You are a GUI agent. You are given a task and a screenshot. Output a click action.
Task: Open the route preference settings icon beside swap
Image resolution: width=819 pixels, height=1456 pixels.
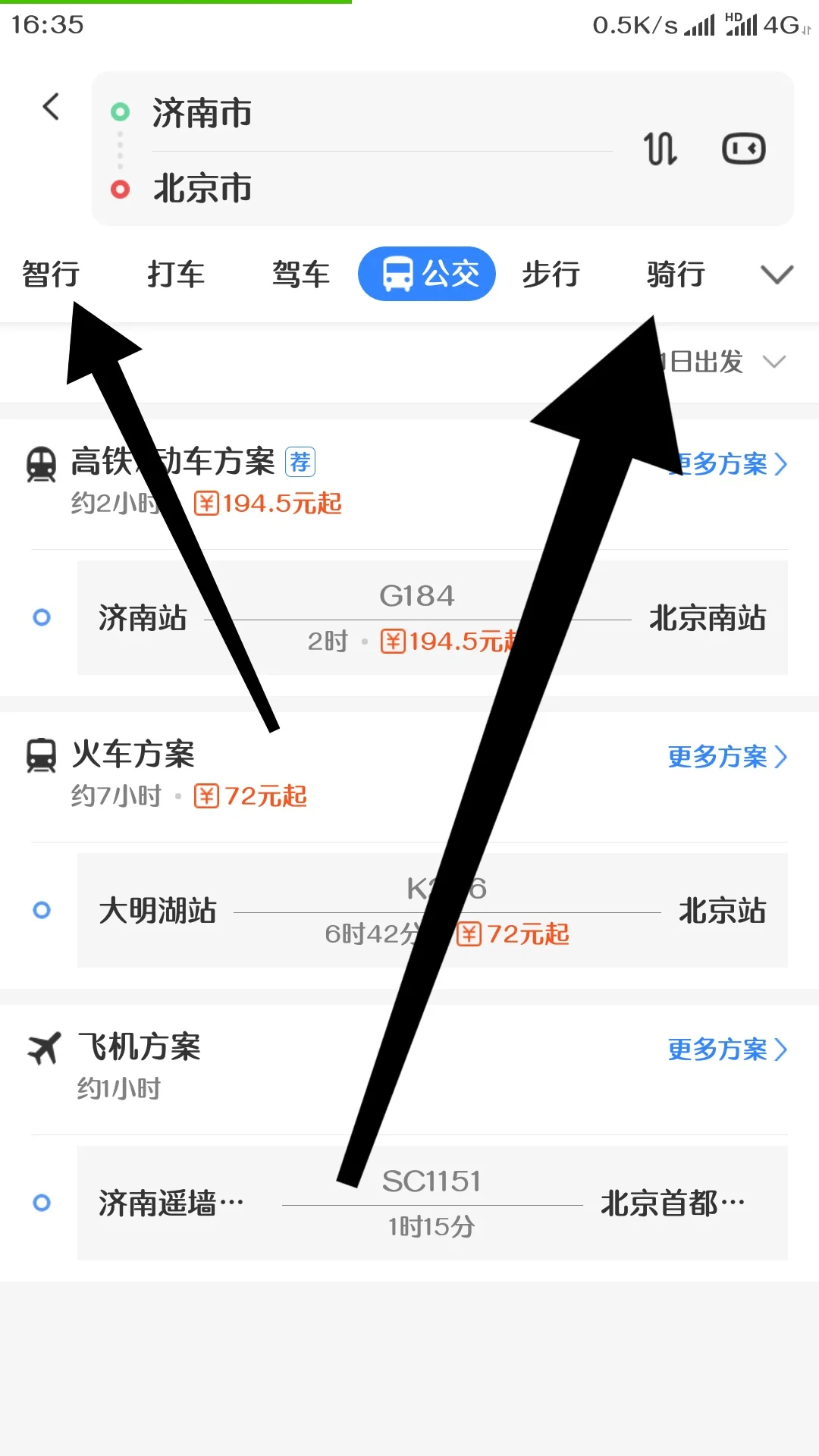(743, 149)
